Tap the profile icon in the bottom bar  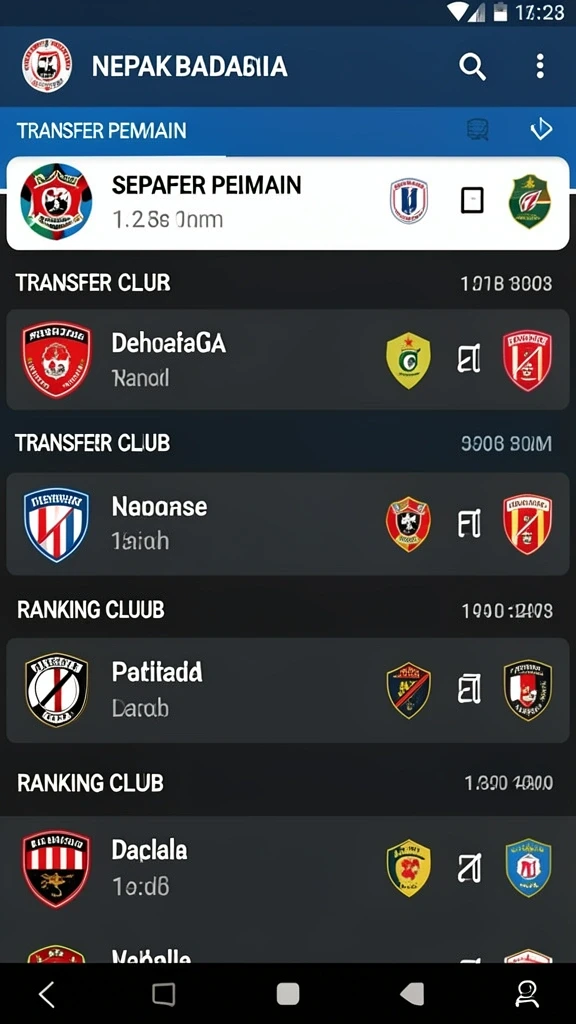click(526, 994)
